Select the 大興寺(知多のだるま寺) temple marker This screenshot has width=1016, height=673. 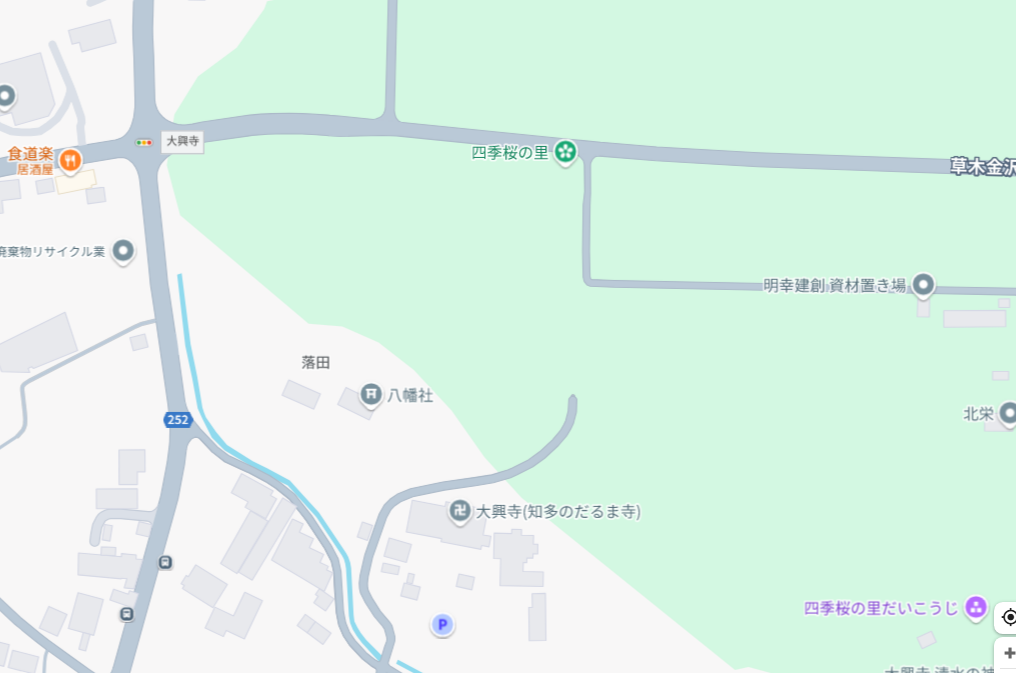pos(460,511)
